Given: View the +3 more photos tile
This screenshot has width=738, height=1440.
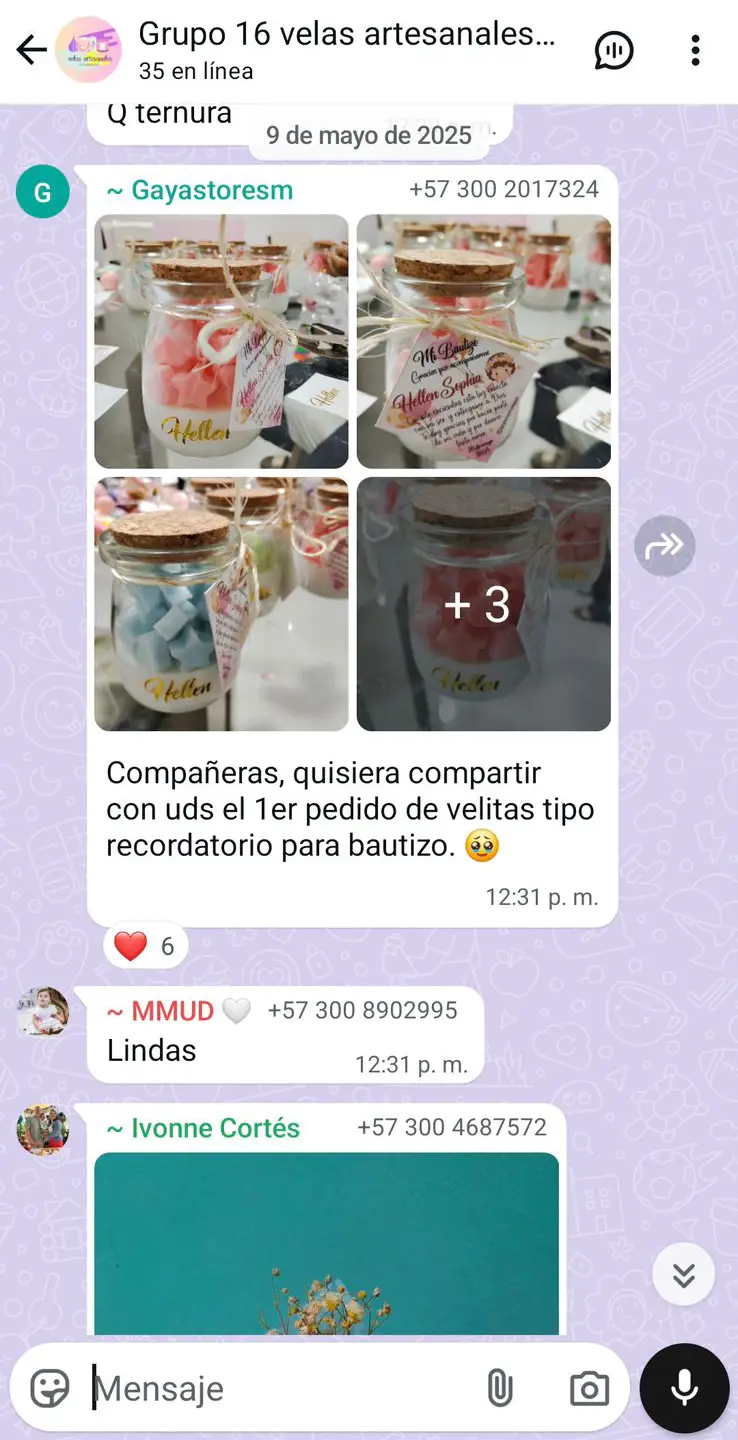Looking at the screenshot, I should point(483,604).
